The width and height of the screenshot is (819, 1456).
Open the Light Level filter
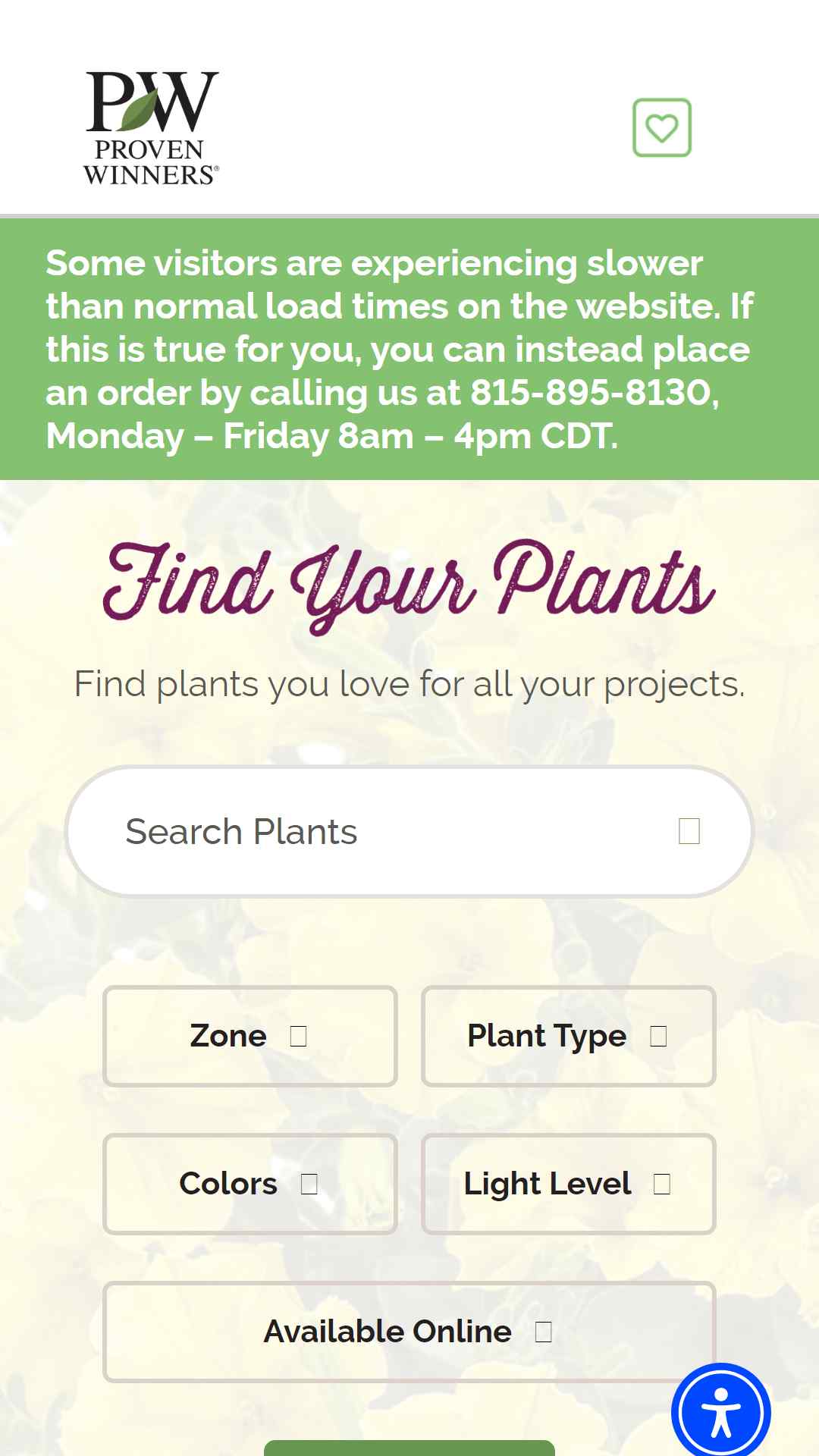click(x=568, y=1184)
